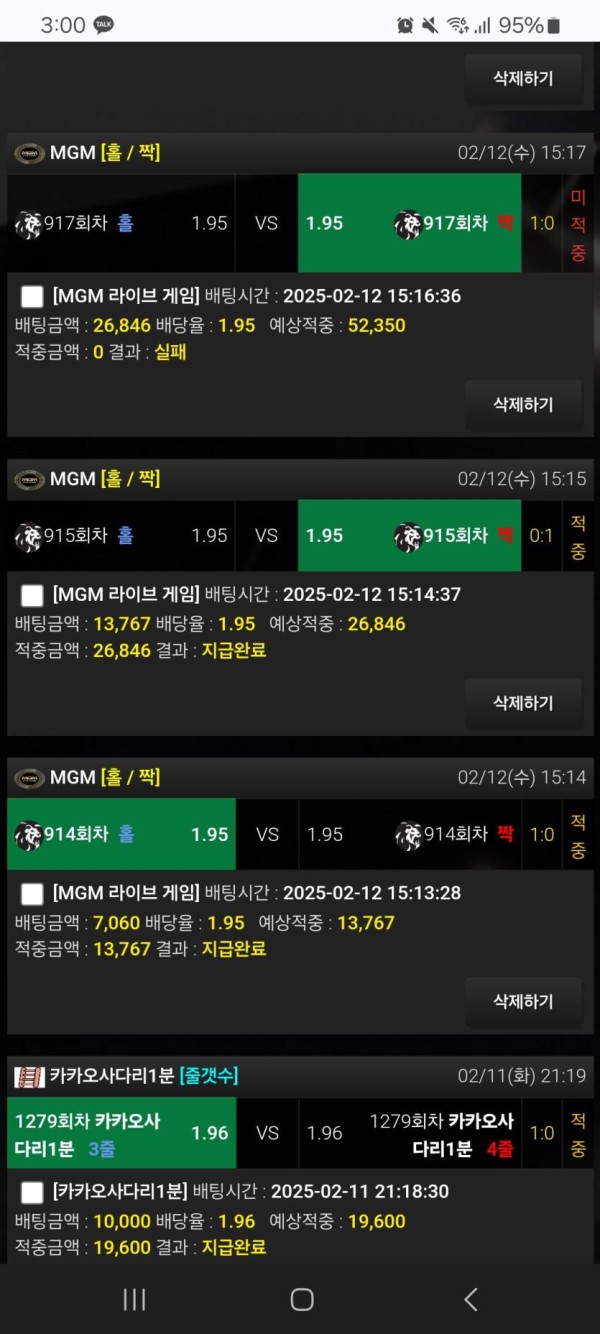Tap 삭제하기 under the 914회차 bet
Viewport: 600px width, 1334px height.
tap(523, 1001)
